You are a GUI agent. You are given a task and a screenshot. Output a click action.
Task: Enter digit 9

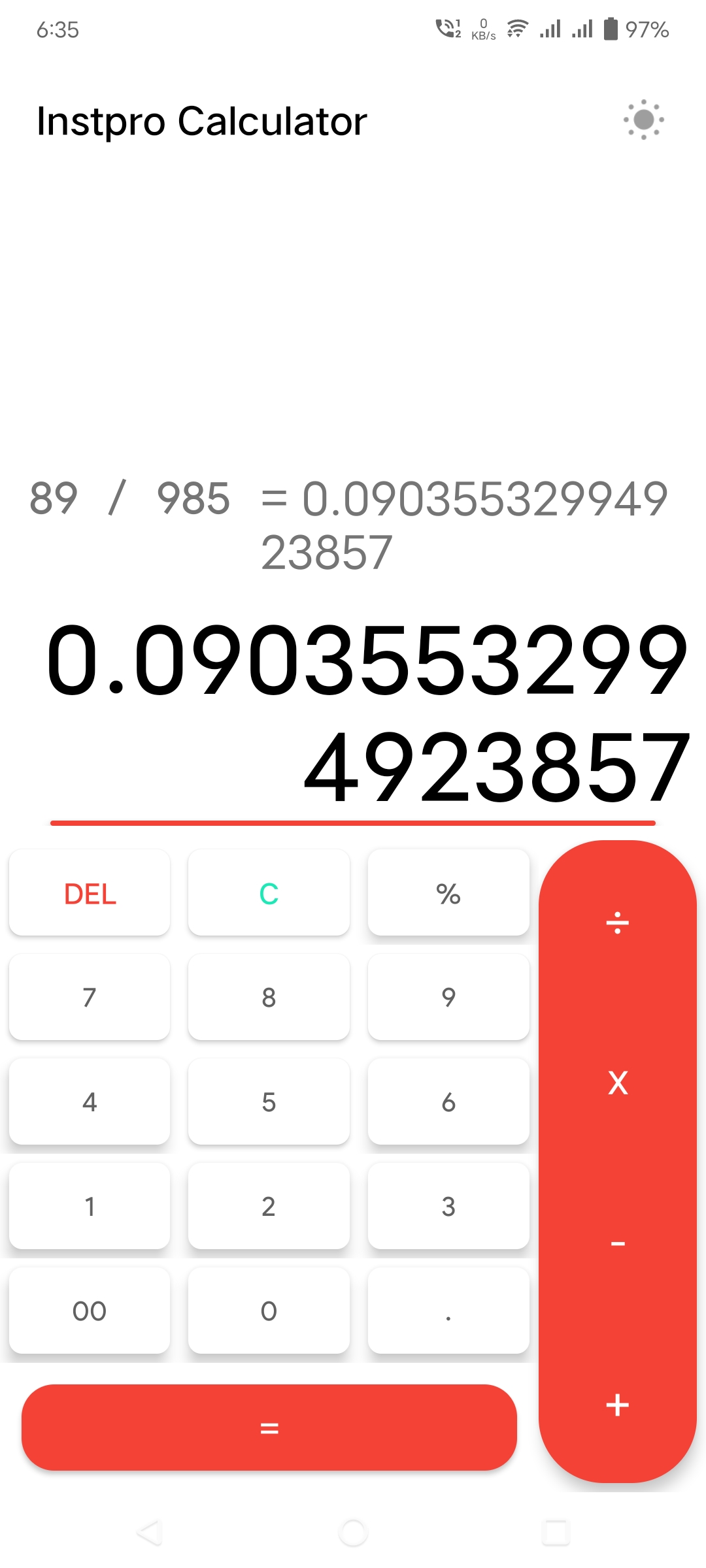pyautogui.click(x=448, y=998)
